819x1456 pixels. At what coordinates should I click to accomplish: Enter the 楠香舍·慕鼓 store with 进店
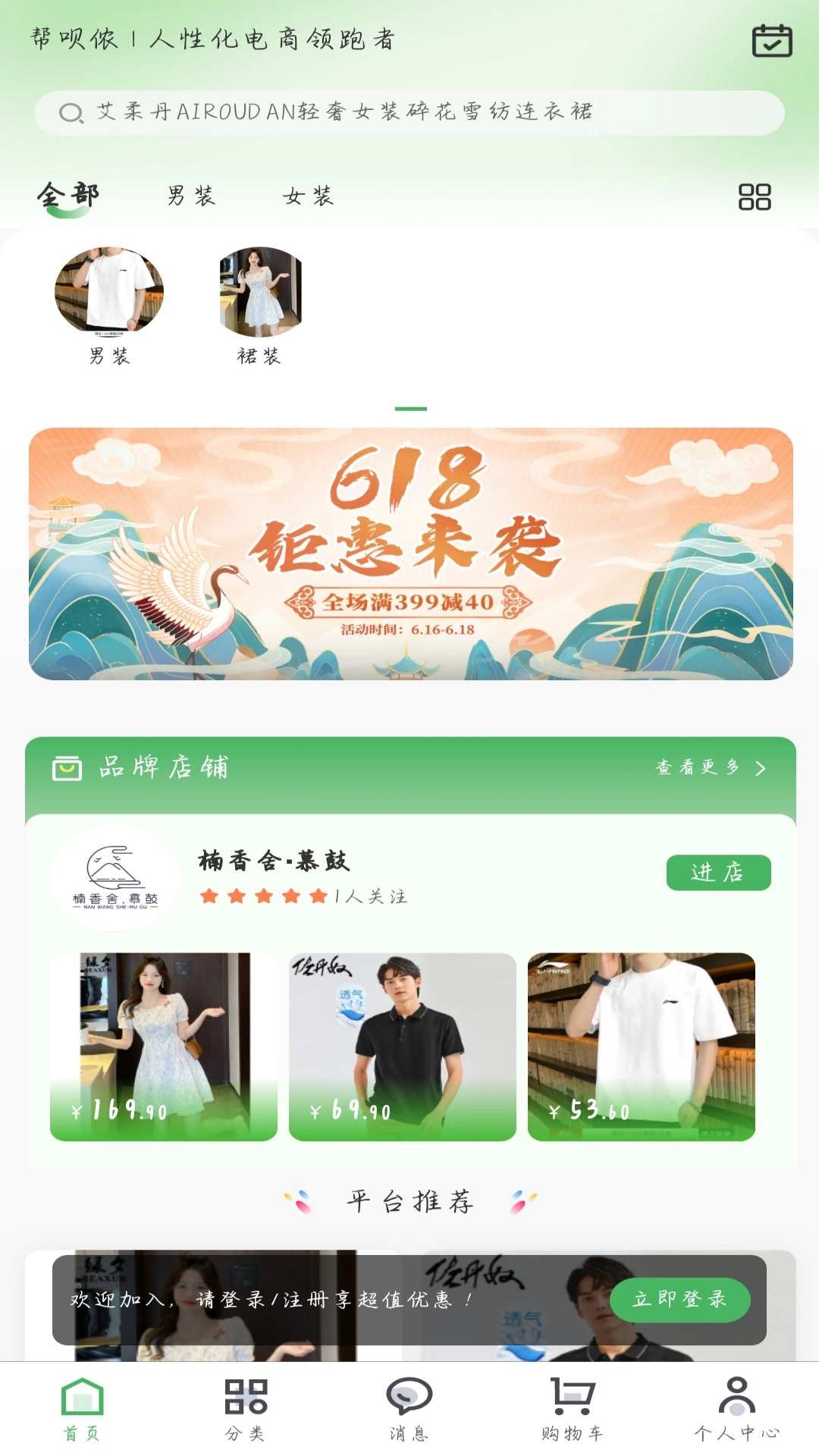tap(718, 873)
